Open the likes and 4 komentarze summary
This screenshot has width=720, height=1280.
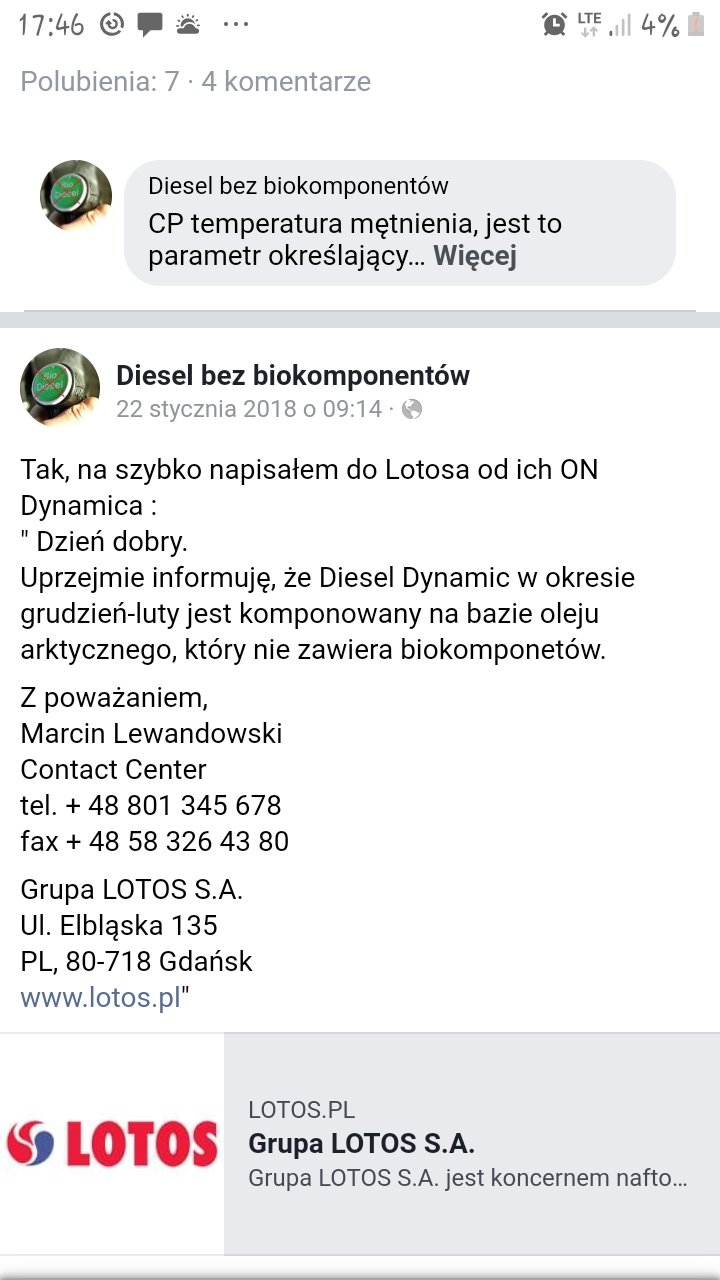[x=196, y=81]
